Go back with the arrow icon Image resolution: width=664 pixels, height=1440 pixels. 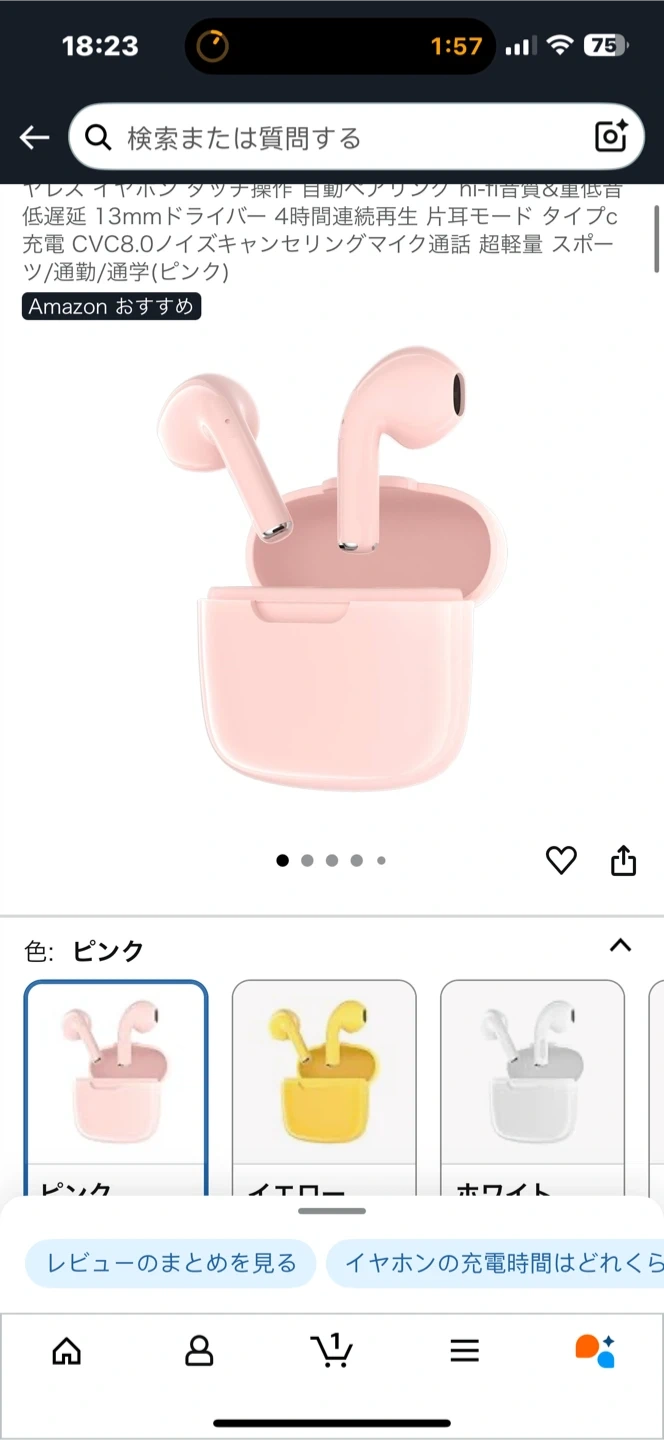(34, 138)
